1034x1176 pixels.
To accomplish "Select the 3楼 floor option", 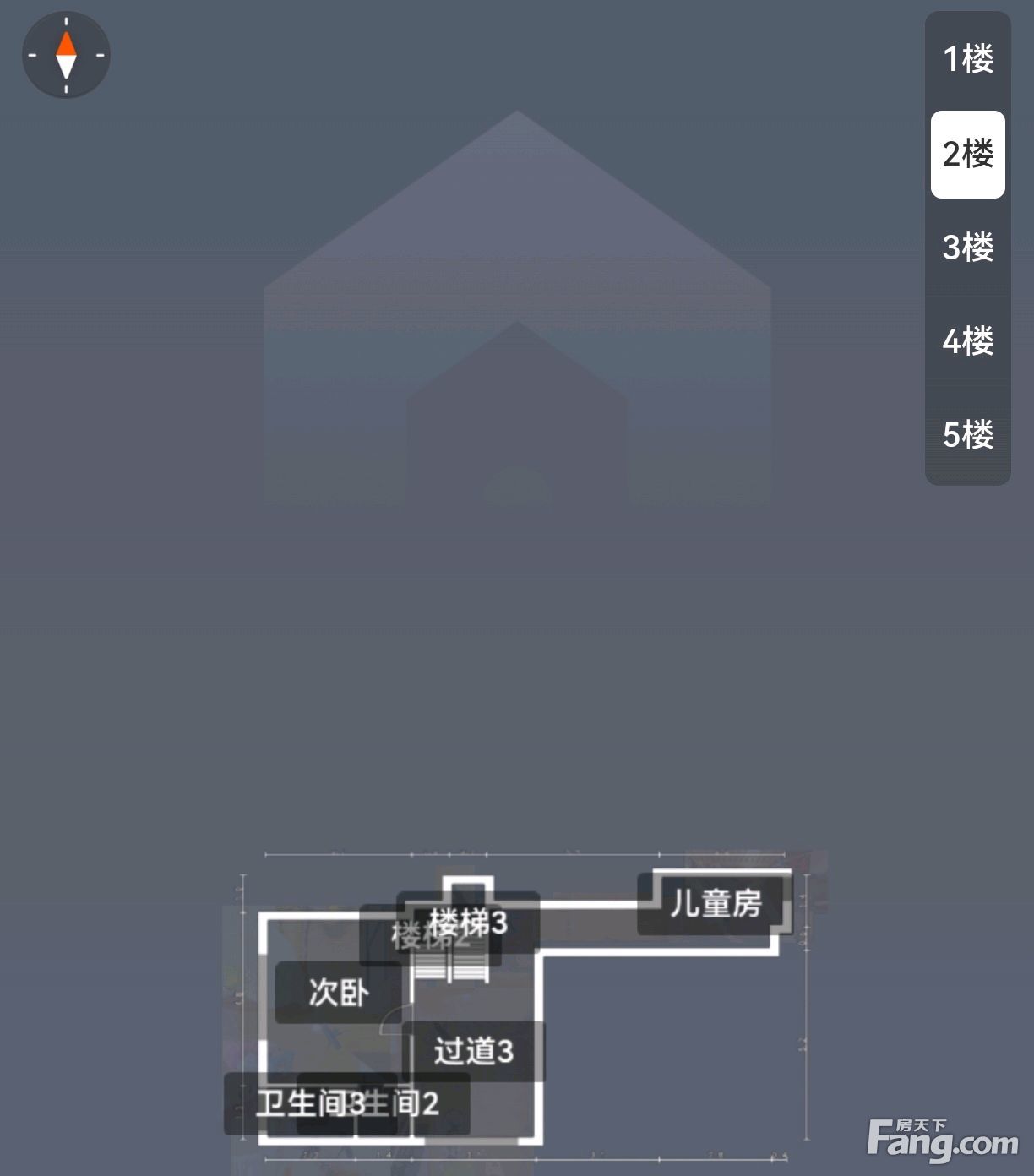I will (967, 248).
